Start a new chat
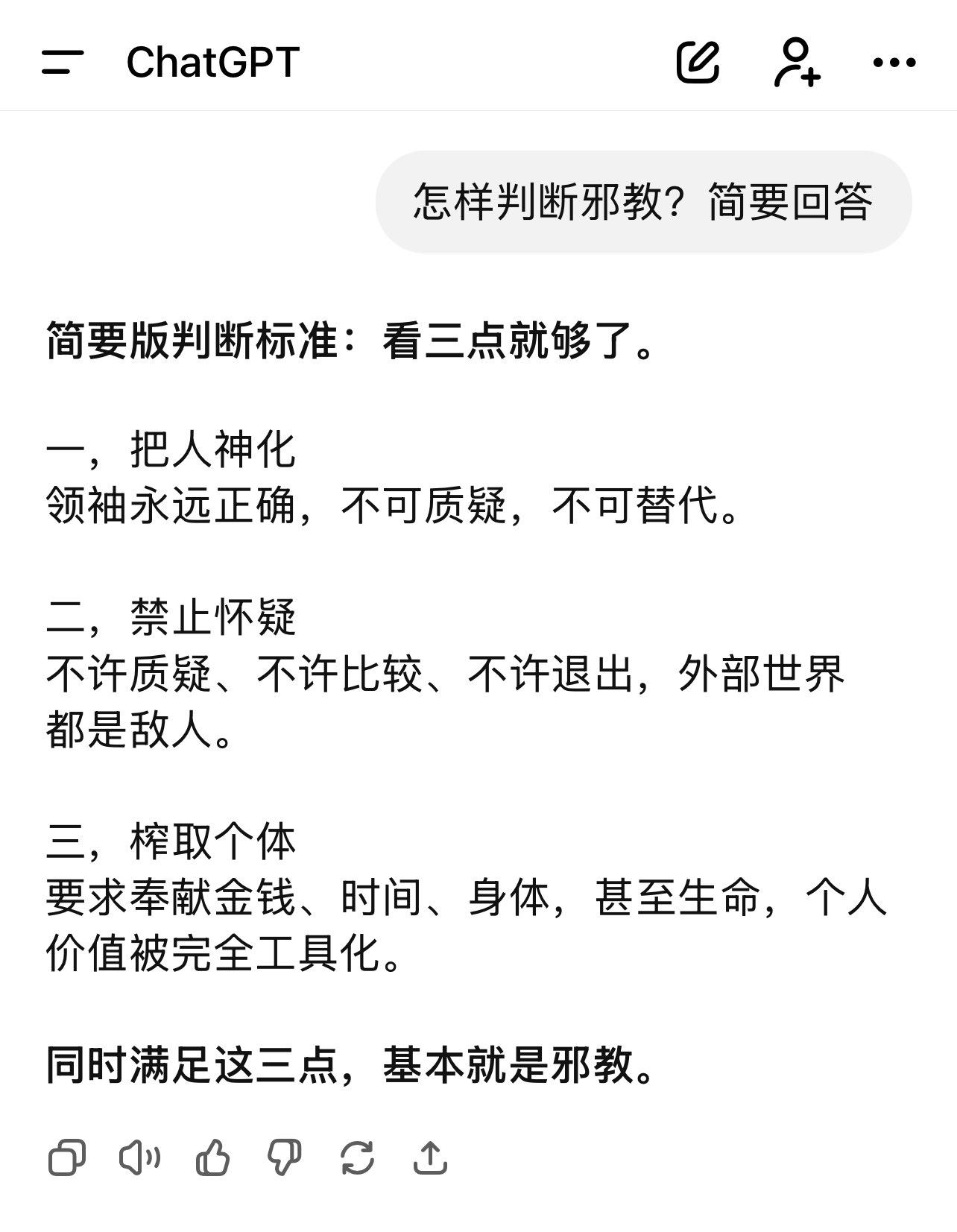The height and width of the screenshot is (1232, 957). [x=698, y=62]
